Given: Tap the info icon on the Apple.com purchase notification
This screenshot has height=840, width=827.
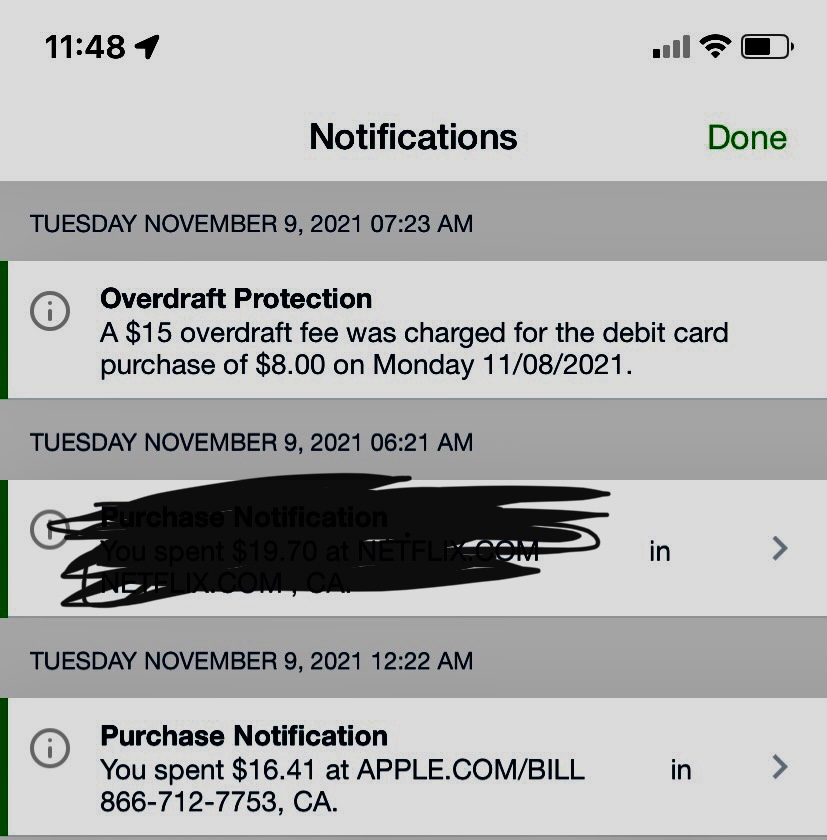Looking at the screenshot, I should pos(50,749).
